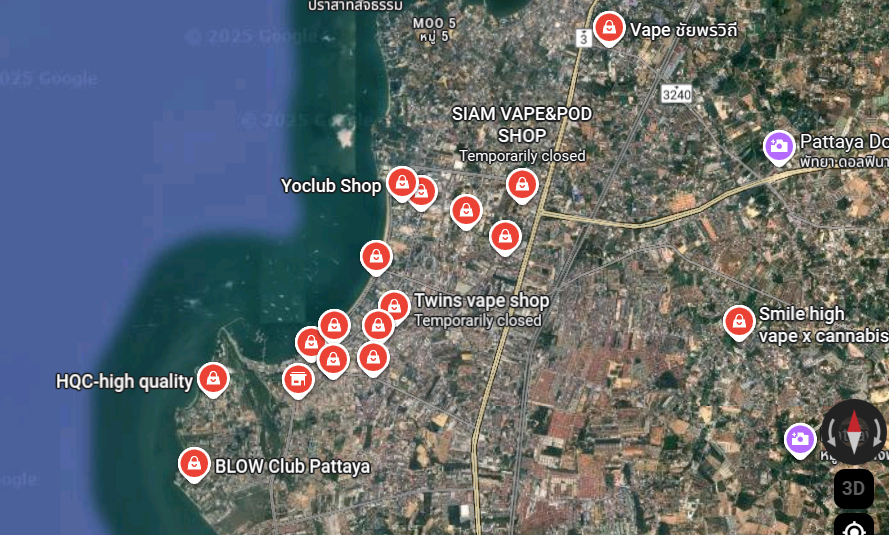Open Twins vape shop marker

394,306
